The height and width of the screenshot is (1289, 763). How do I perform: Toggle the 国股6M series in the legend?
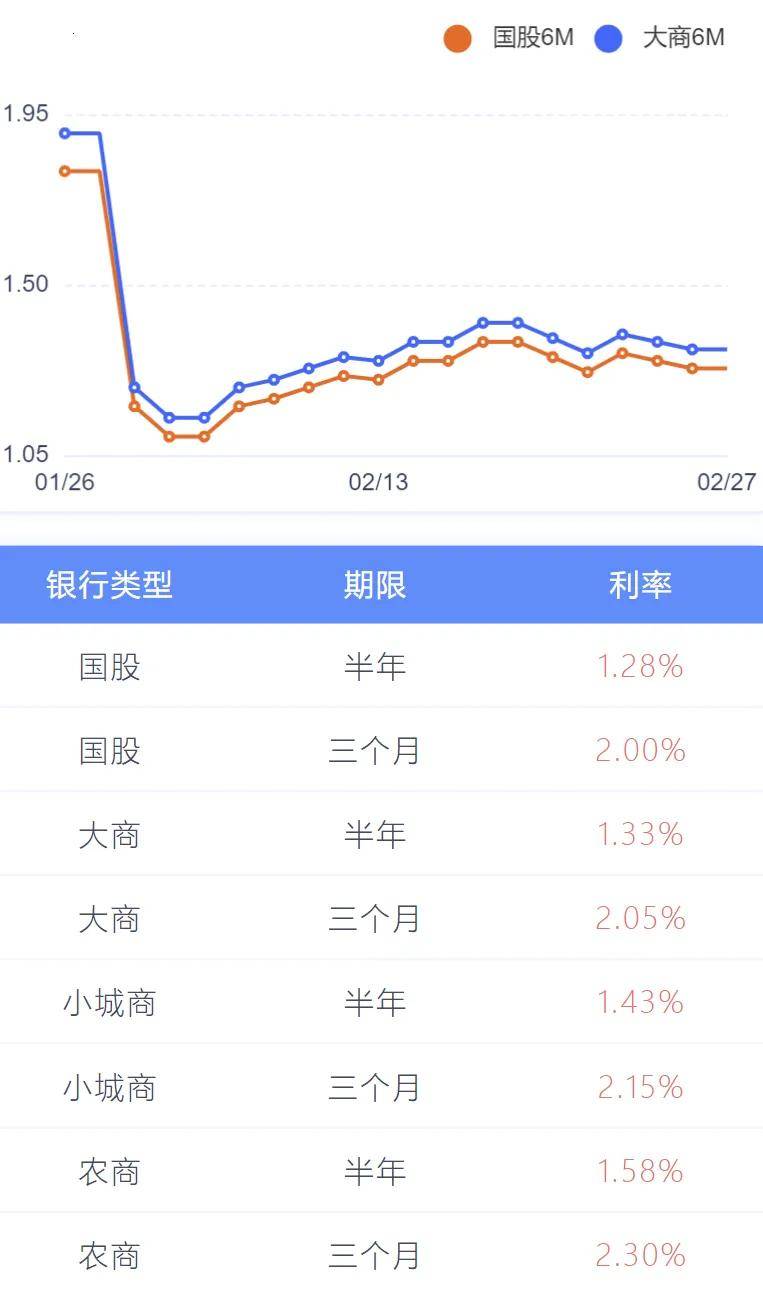point(509,39)
